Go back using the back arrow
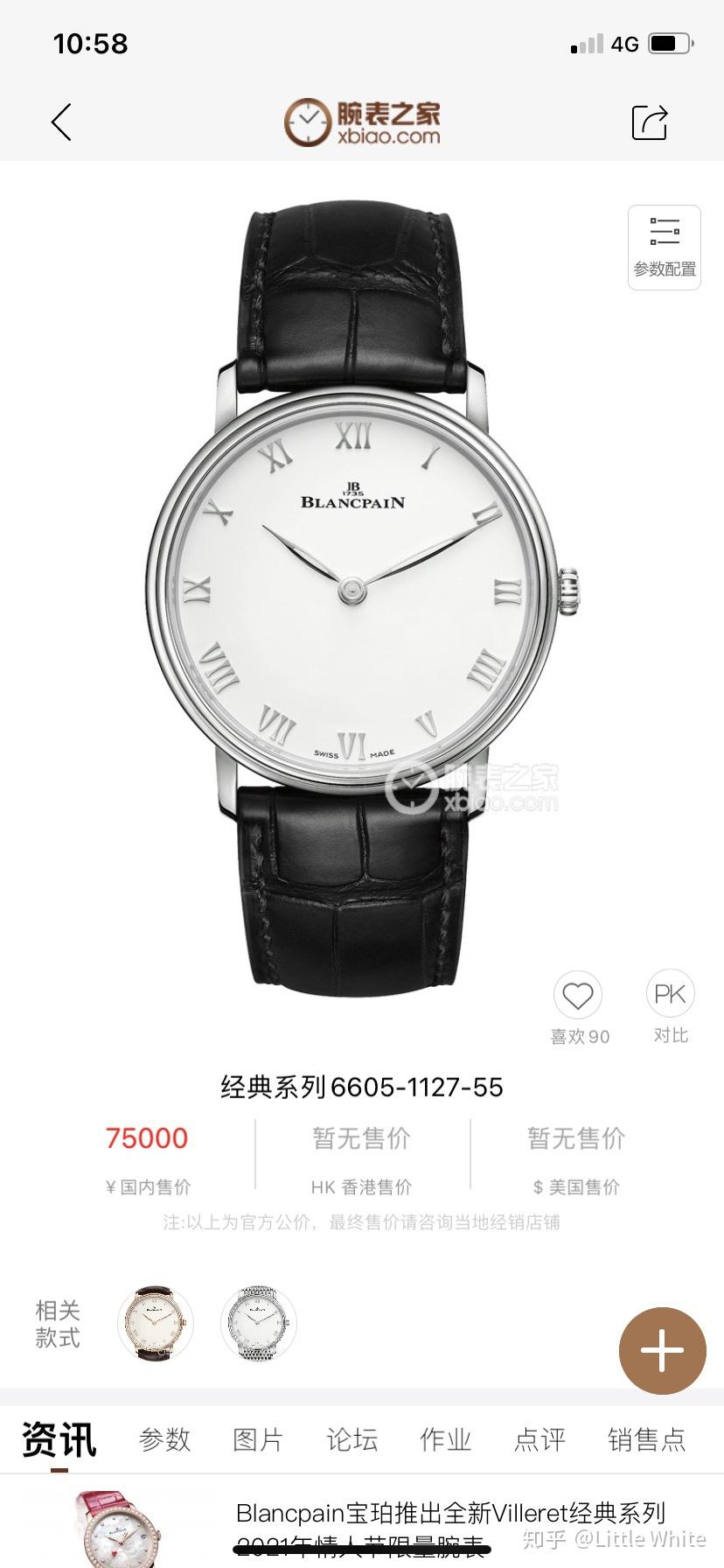This screenshot has width=724, height=1568. point(61,122)
